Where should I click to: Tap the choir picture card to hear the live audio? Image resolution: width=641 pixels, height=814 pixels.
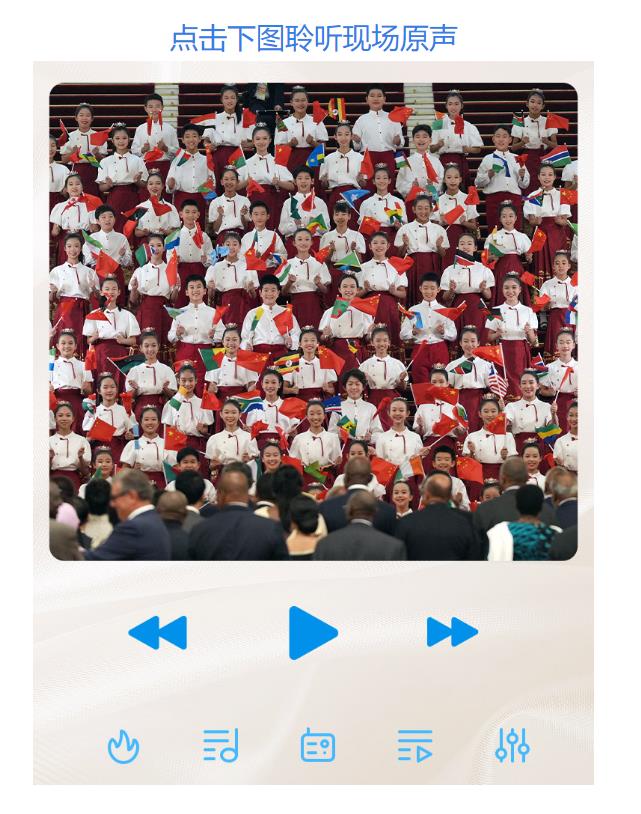click(x=313, y=321)
